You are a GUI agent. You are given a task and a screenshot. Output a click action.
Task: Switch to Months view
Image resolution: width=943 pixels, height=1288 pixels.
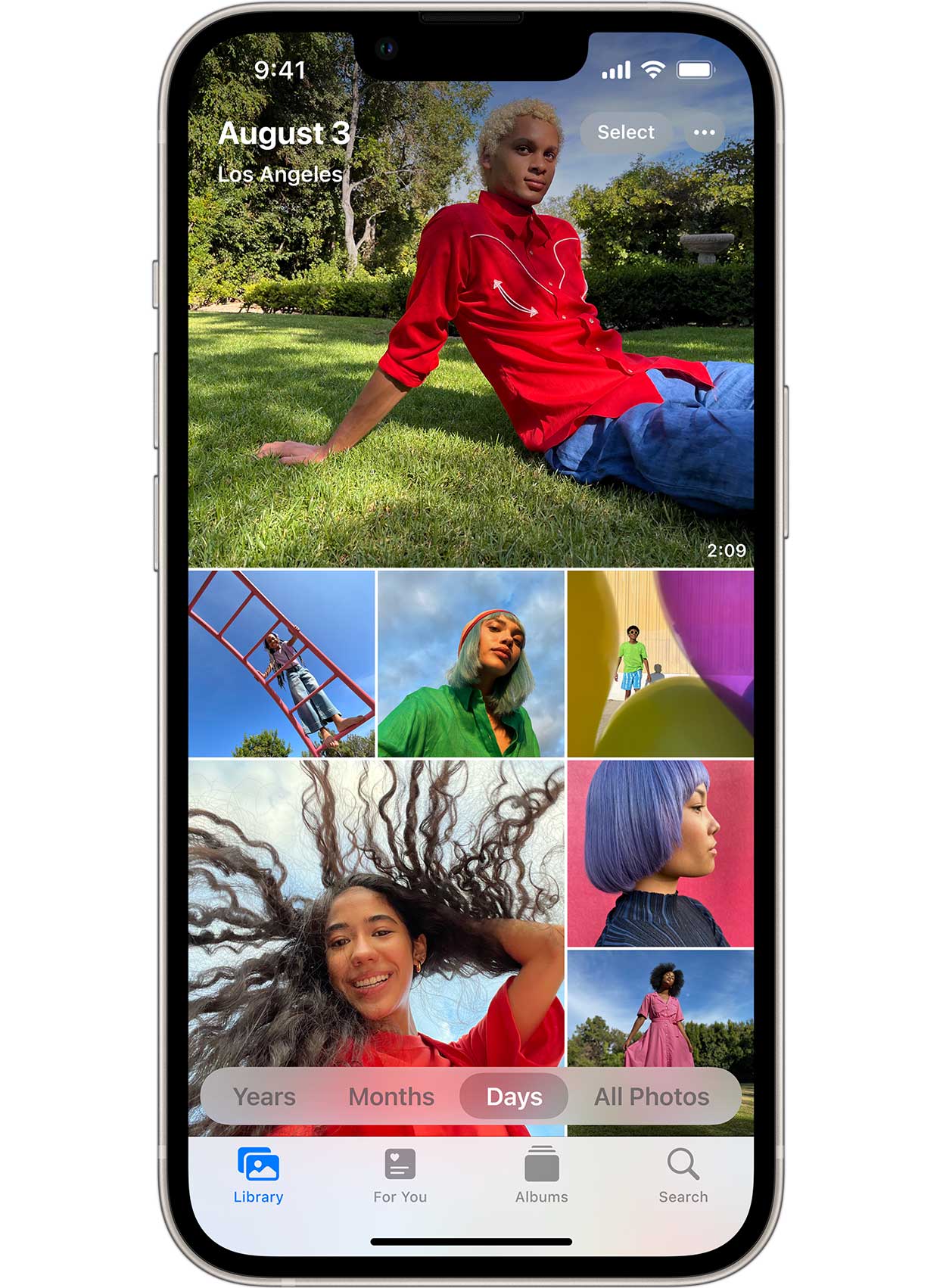(x=391, y=1097)
